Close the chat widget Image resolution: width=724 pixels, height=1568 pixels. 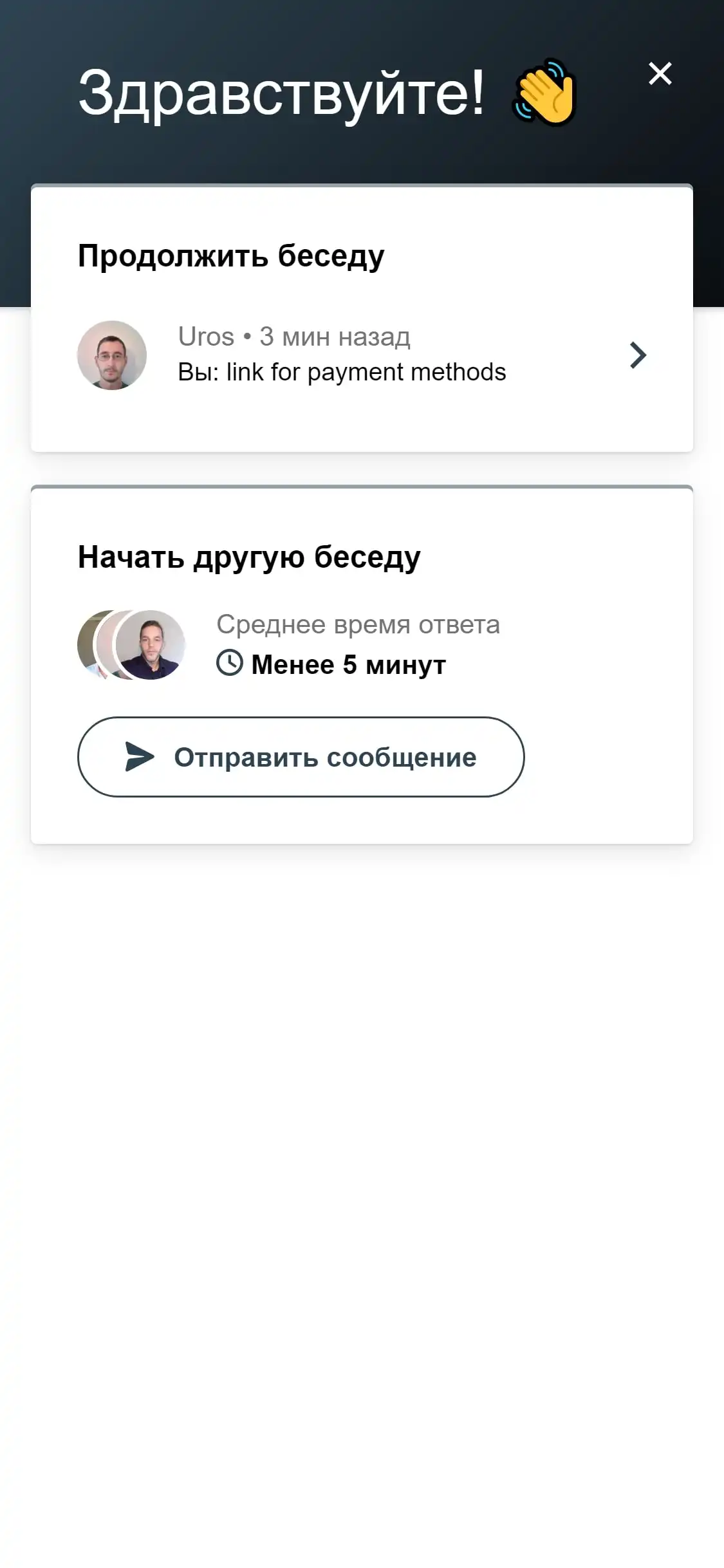[x=660, y=73]
